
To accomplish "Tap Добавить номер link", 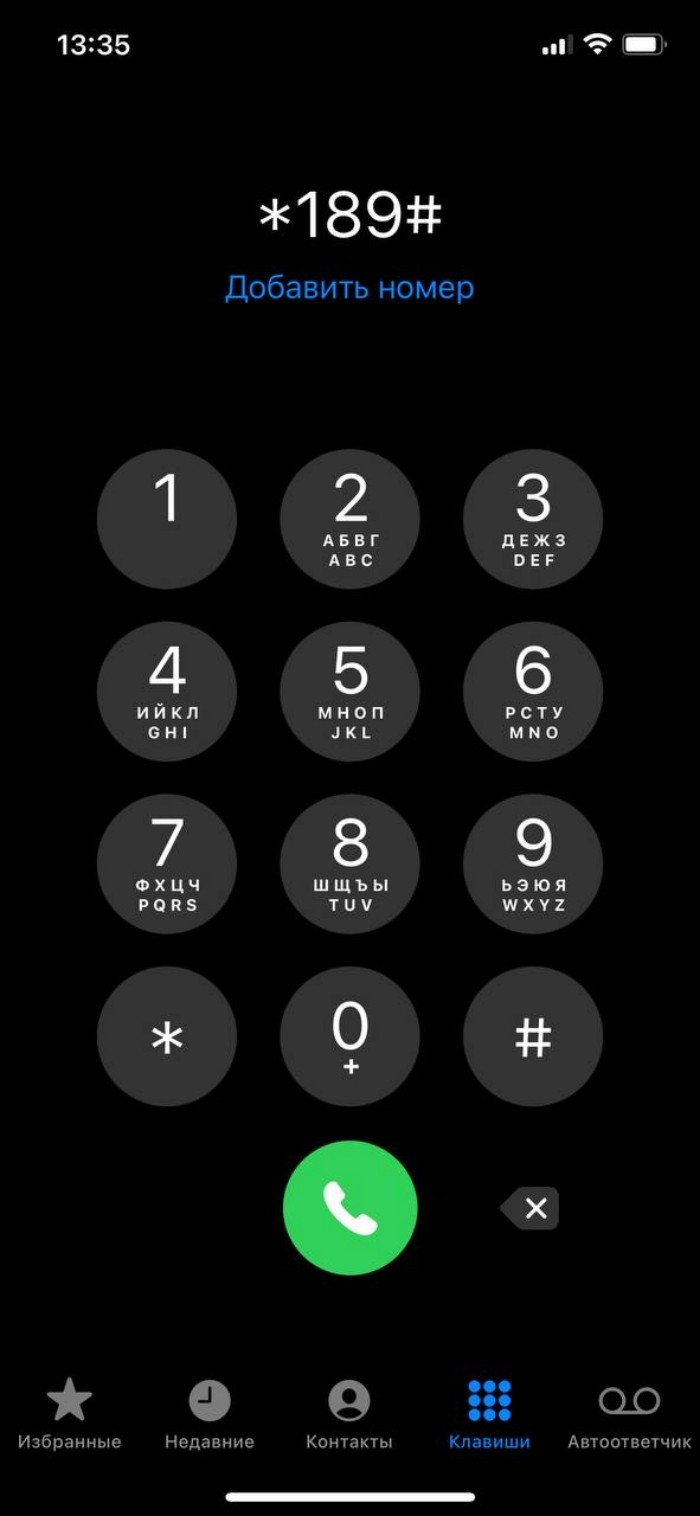I will click(x=349, y=288).
